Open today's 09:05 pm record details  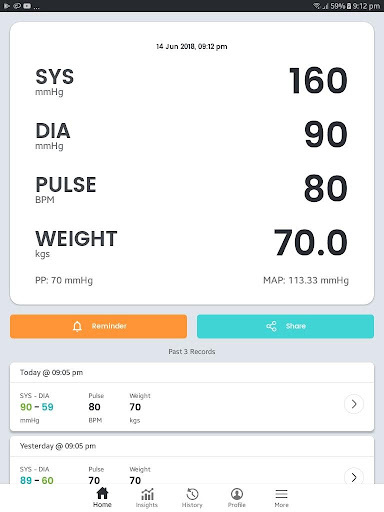click(354, 404)
